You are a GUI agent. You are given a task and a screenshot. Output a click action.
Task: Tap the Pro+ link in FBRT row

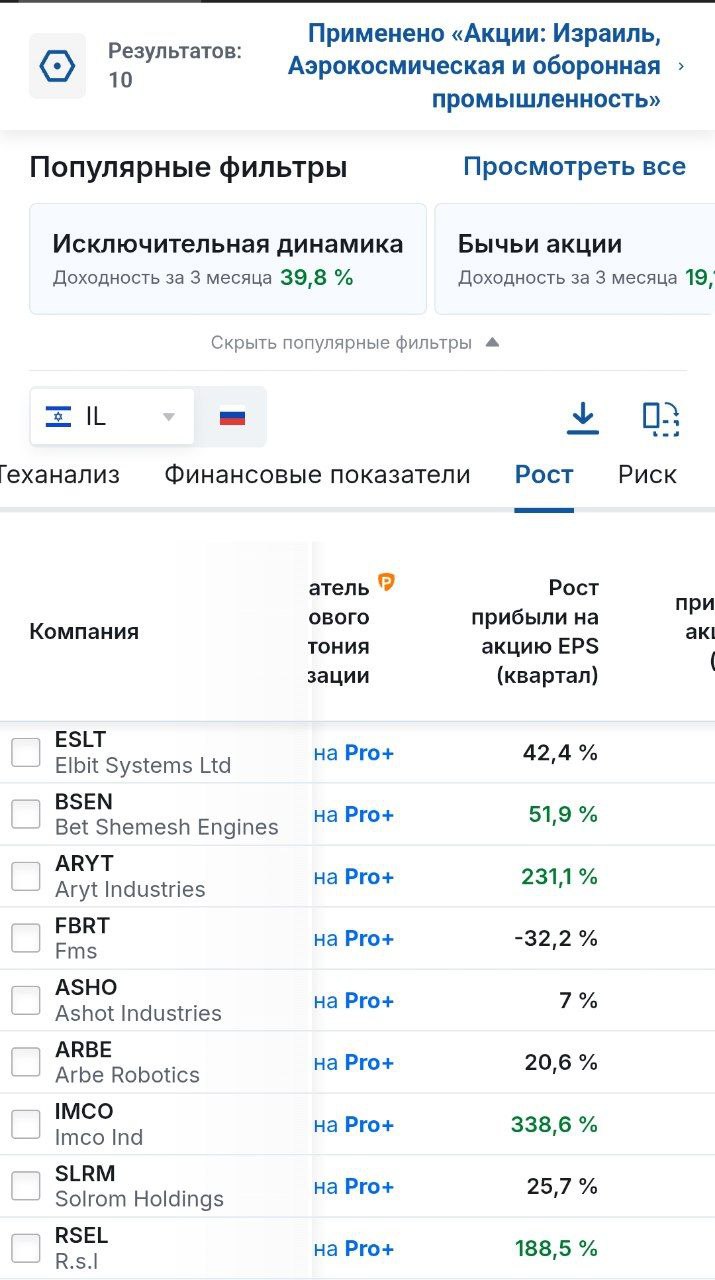click(368, 939)
